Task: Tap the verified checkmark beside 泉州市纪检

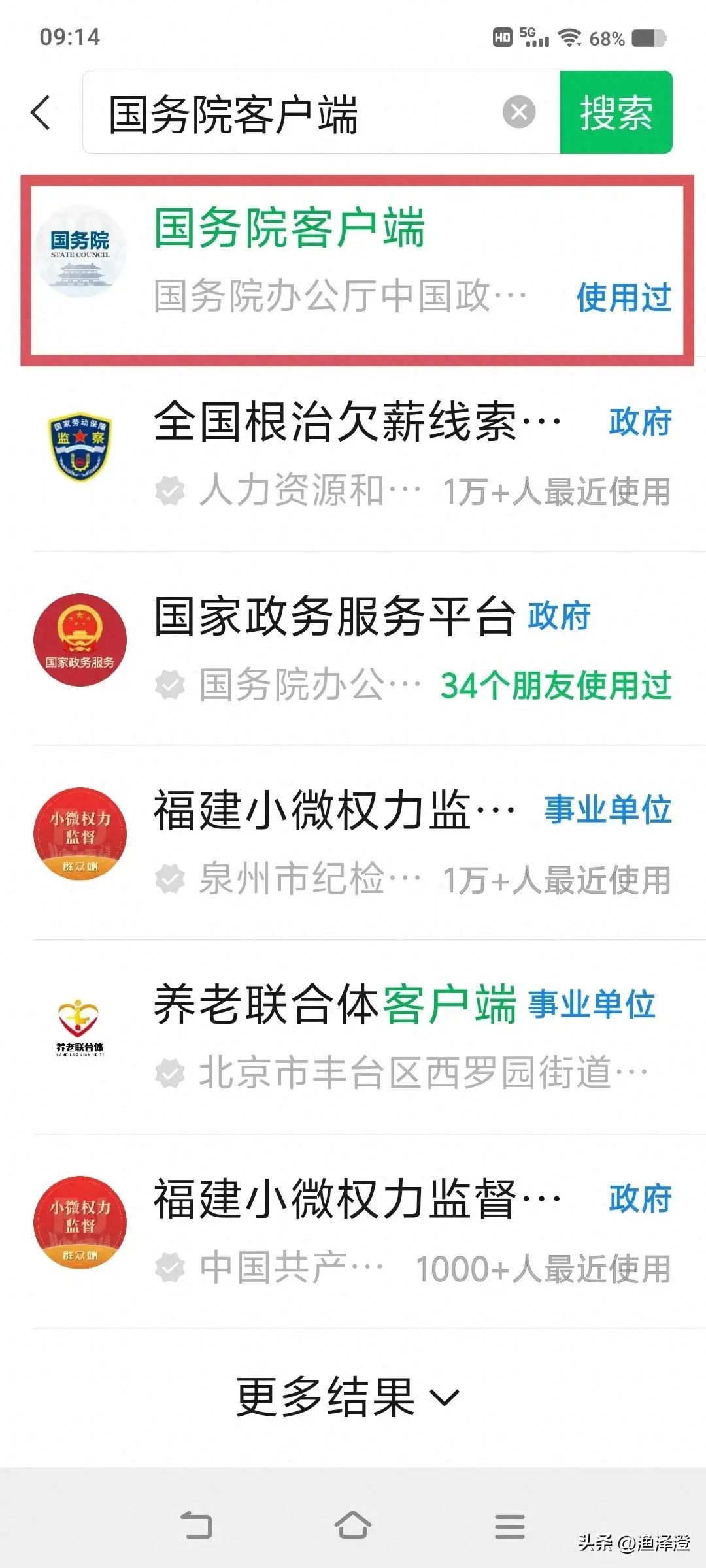Action: (171, 877)
